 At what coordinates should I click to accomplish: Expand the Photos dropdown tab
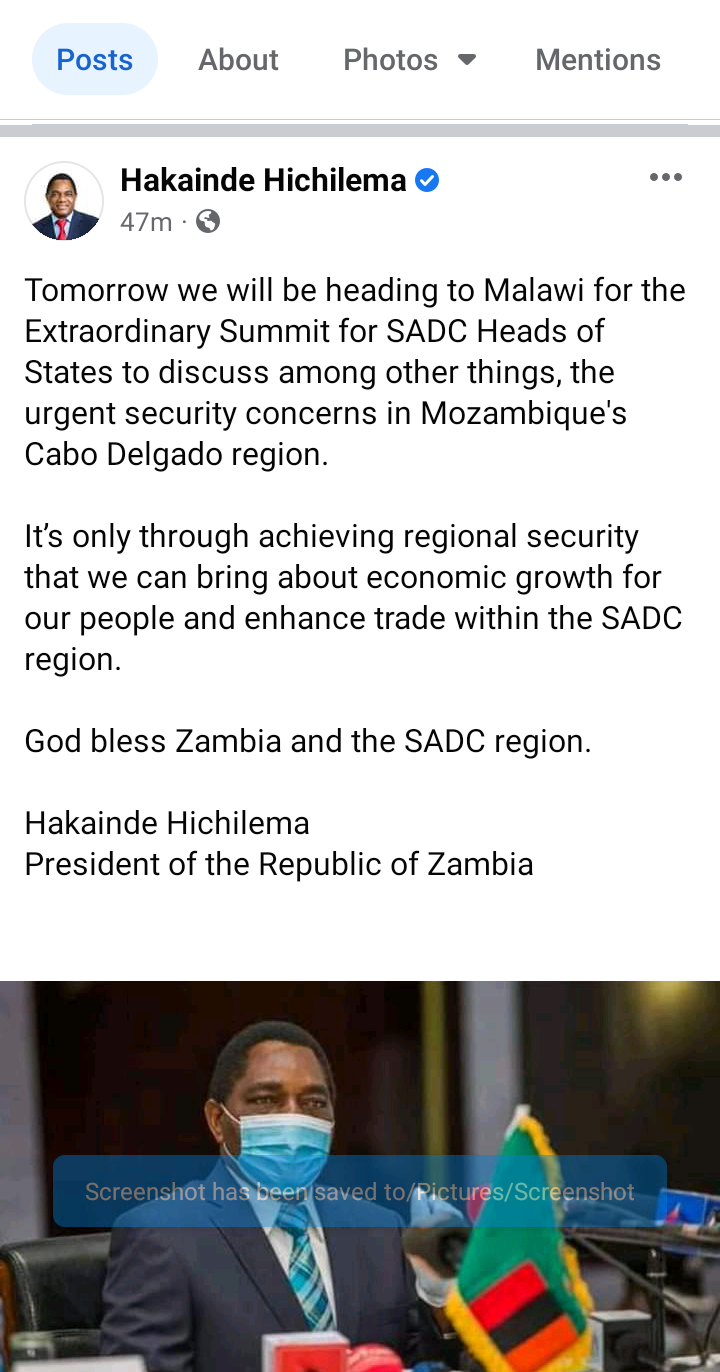409,60
